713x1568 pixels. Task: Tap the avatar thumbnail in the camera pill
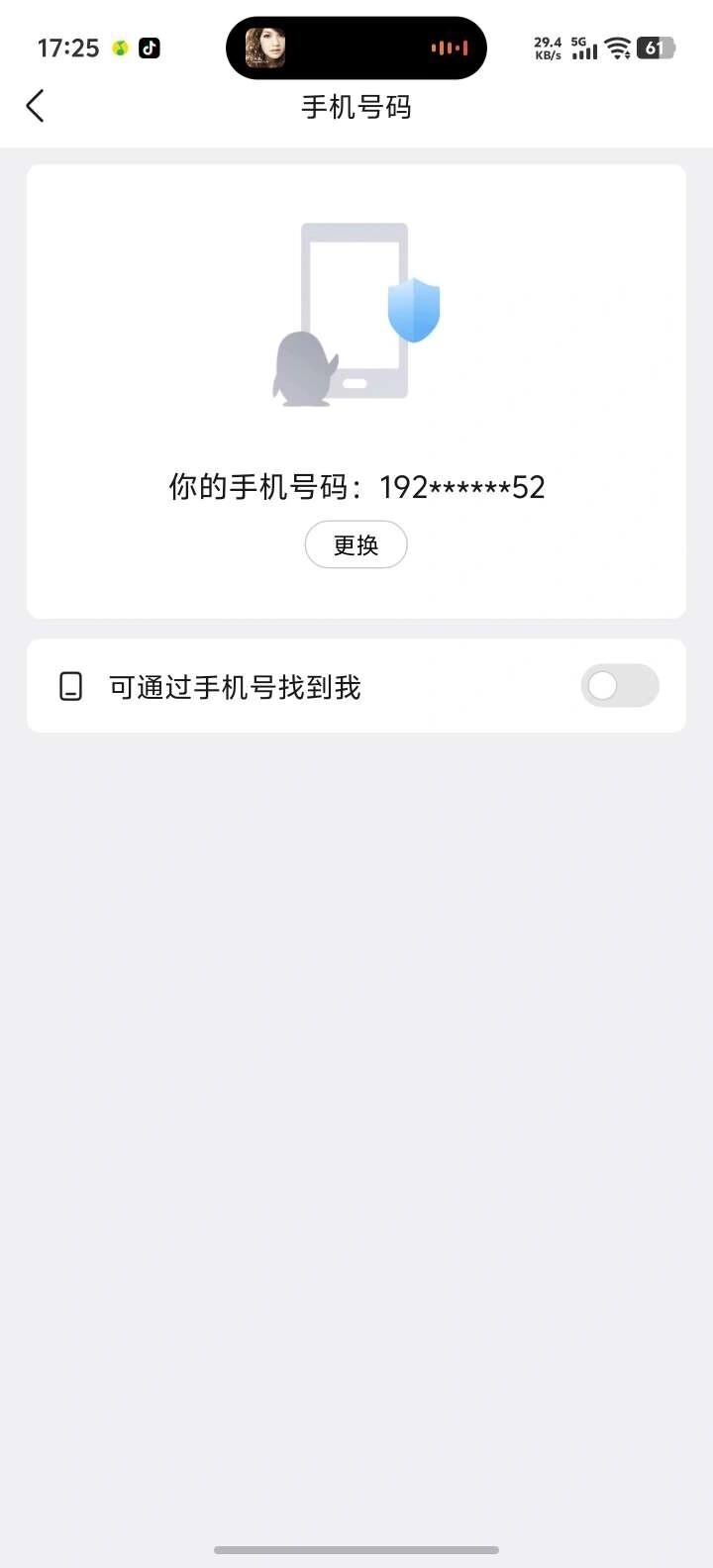tap(263, 47)
